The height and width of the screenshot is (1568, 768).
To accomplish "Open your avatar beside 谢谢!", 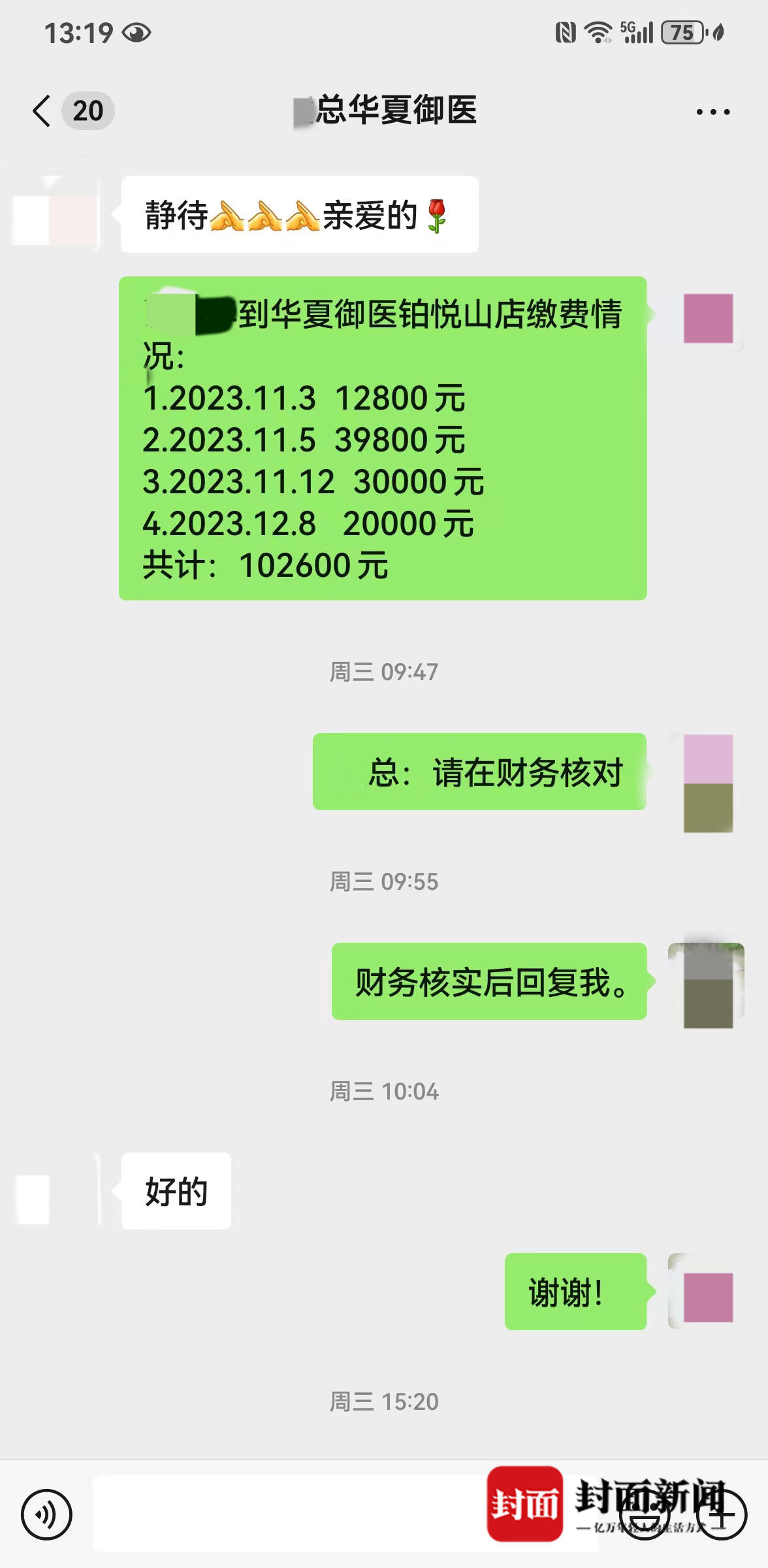I will [707, 1291].
